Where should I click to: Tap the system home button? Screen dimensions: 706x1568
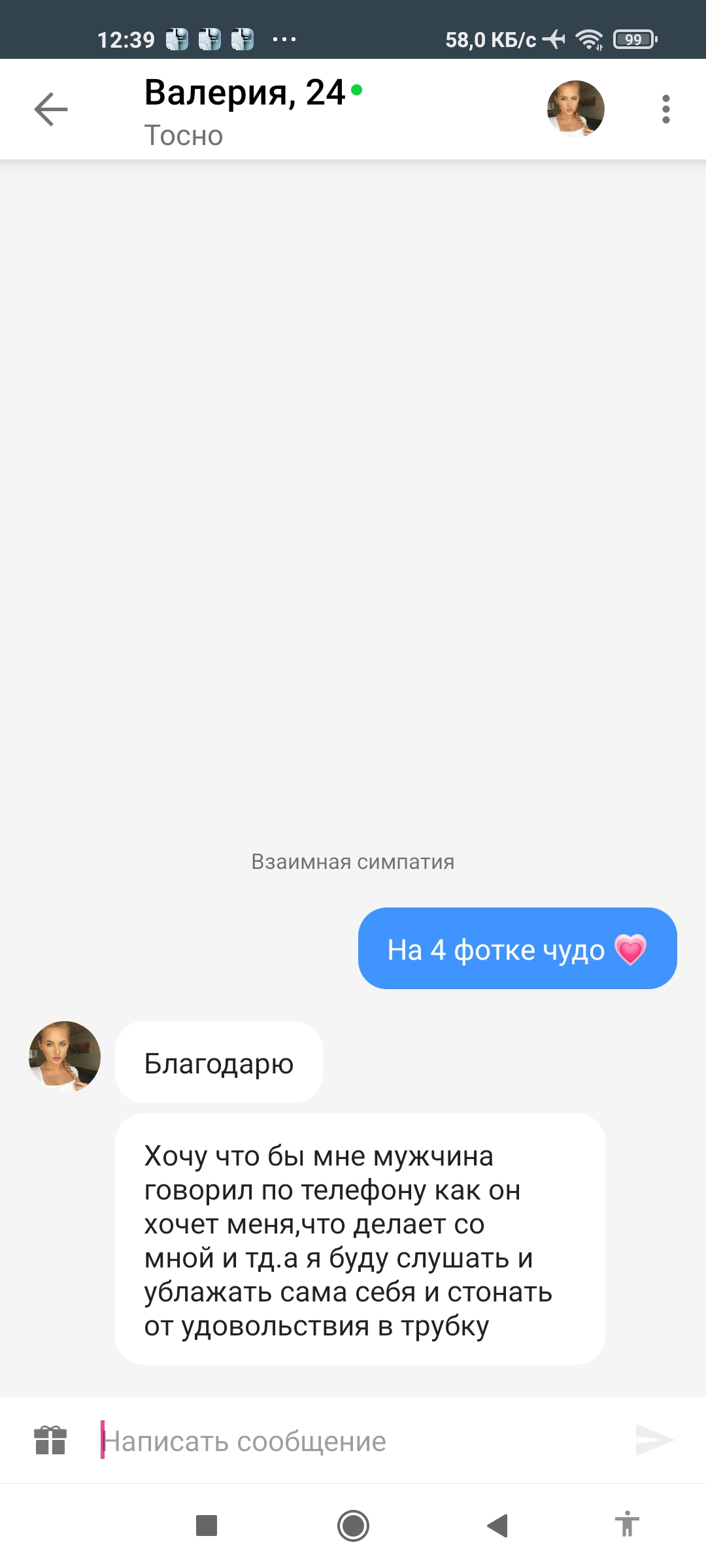coord(353,1526)
